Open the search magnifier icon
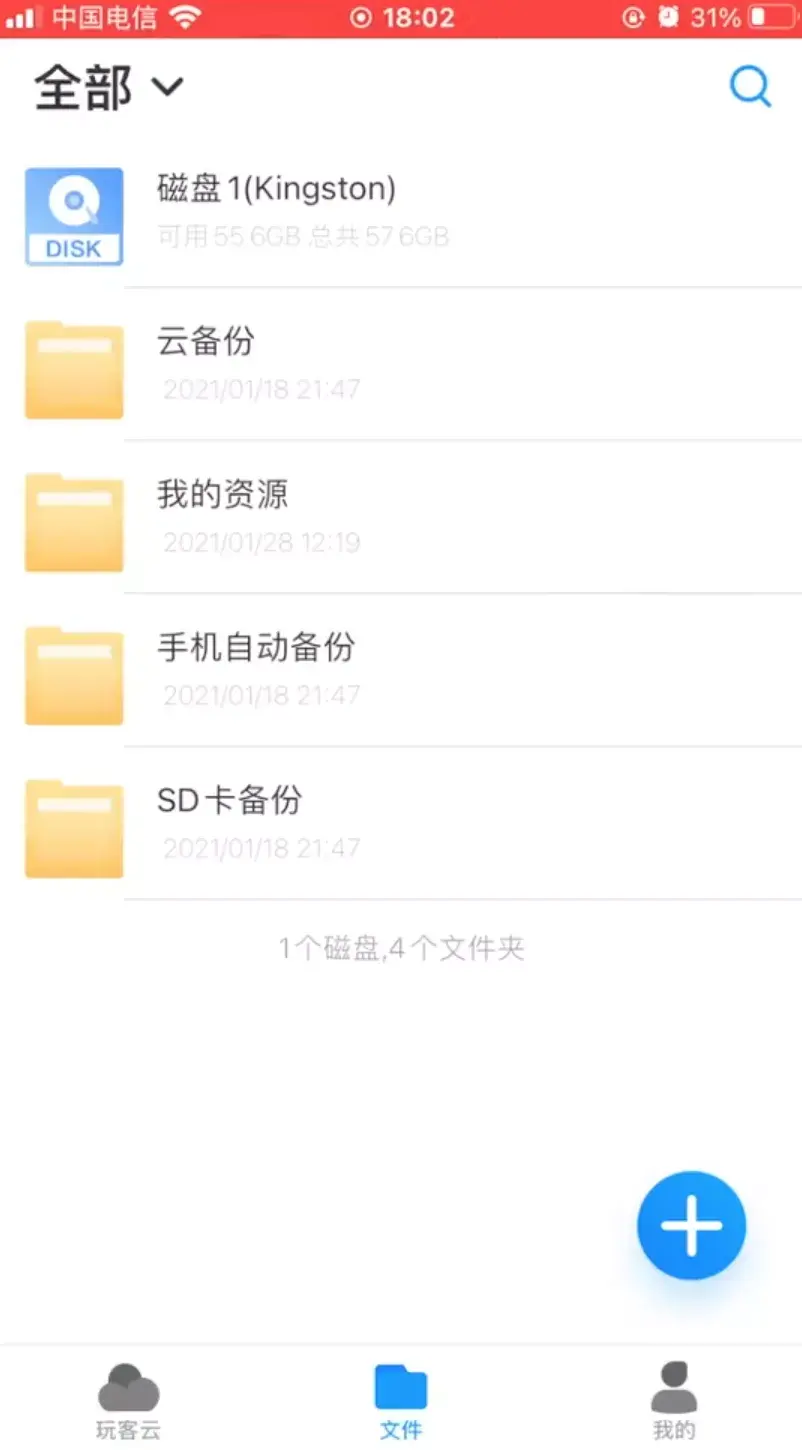The height and width of the screenshot is (1450, 802). click(x=749, y=87)
